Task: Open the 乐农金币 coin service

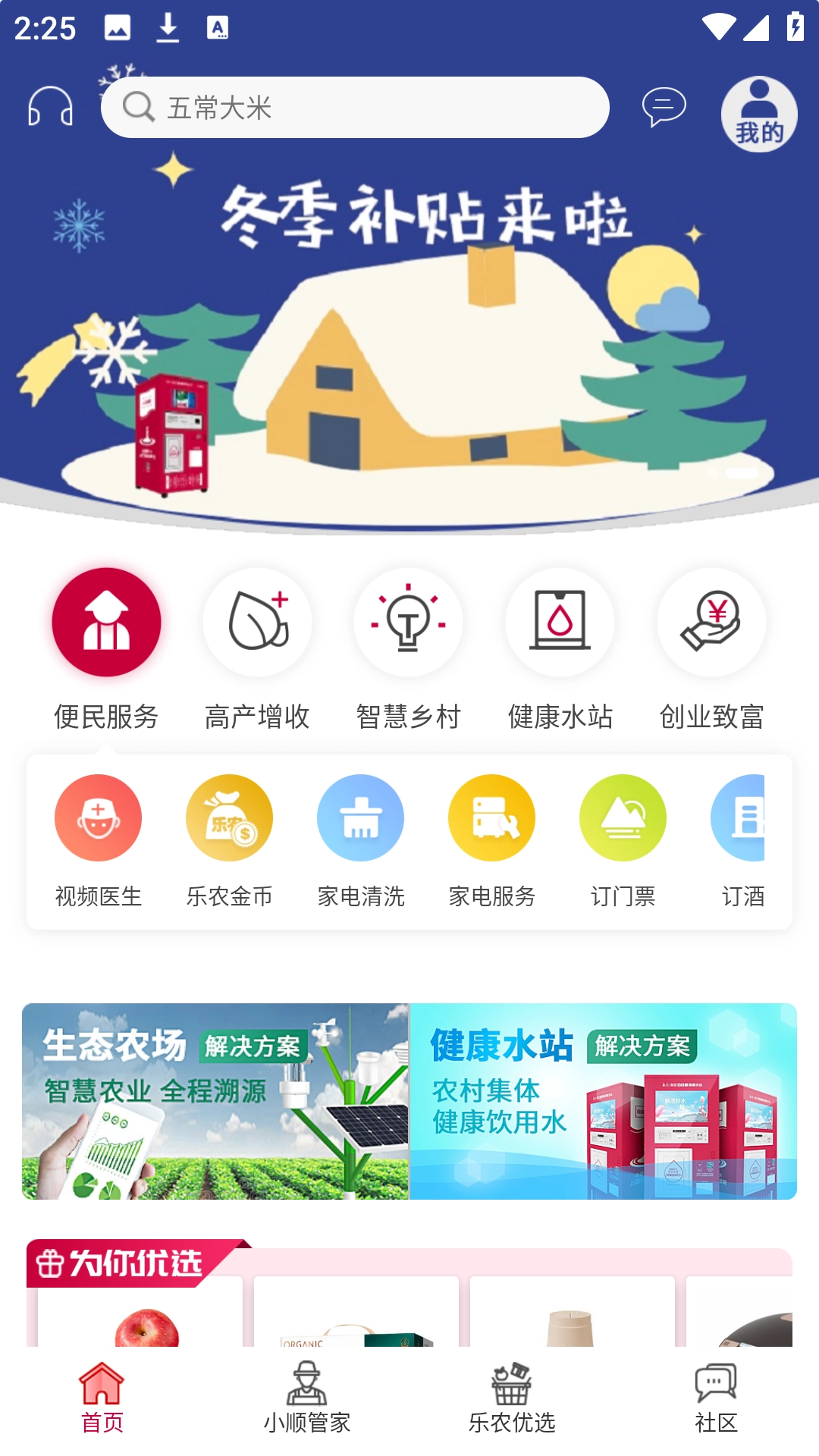Action: 230,817
